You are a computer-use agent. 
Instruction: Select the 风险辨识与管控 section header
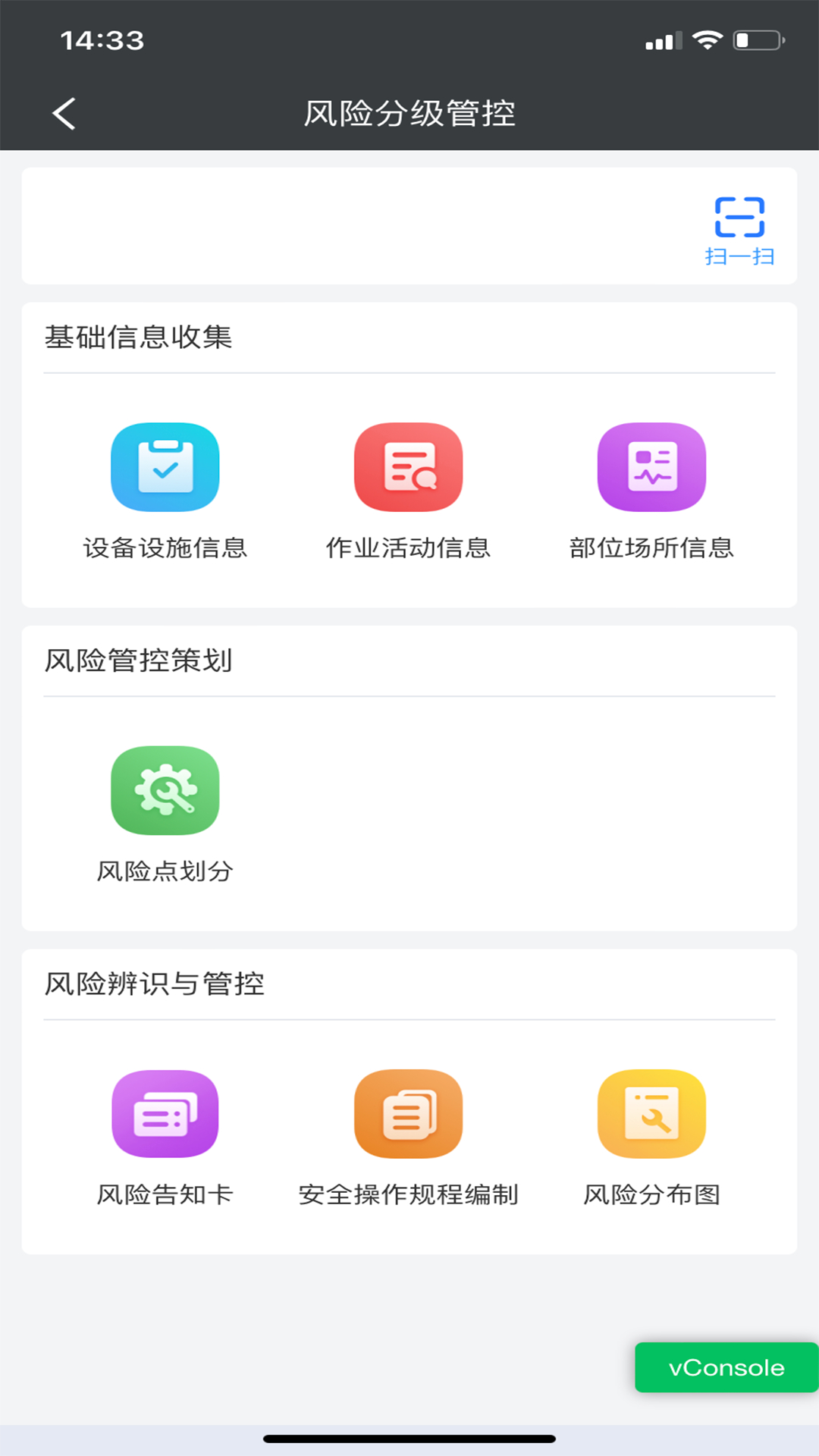pyautogui.click(x=154, y=984)
